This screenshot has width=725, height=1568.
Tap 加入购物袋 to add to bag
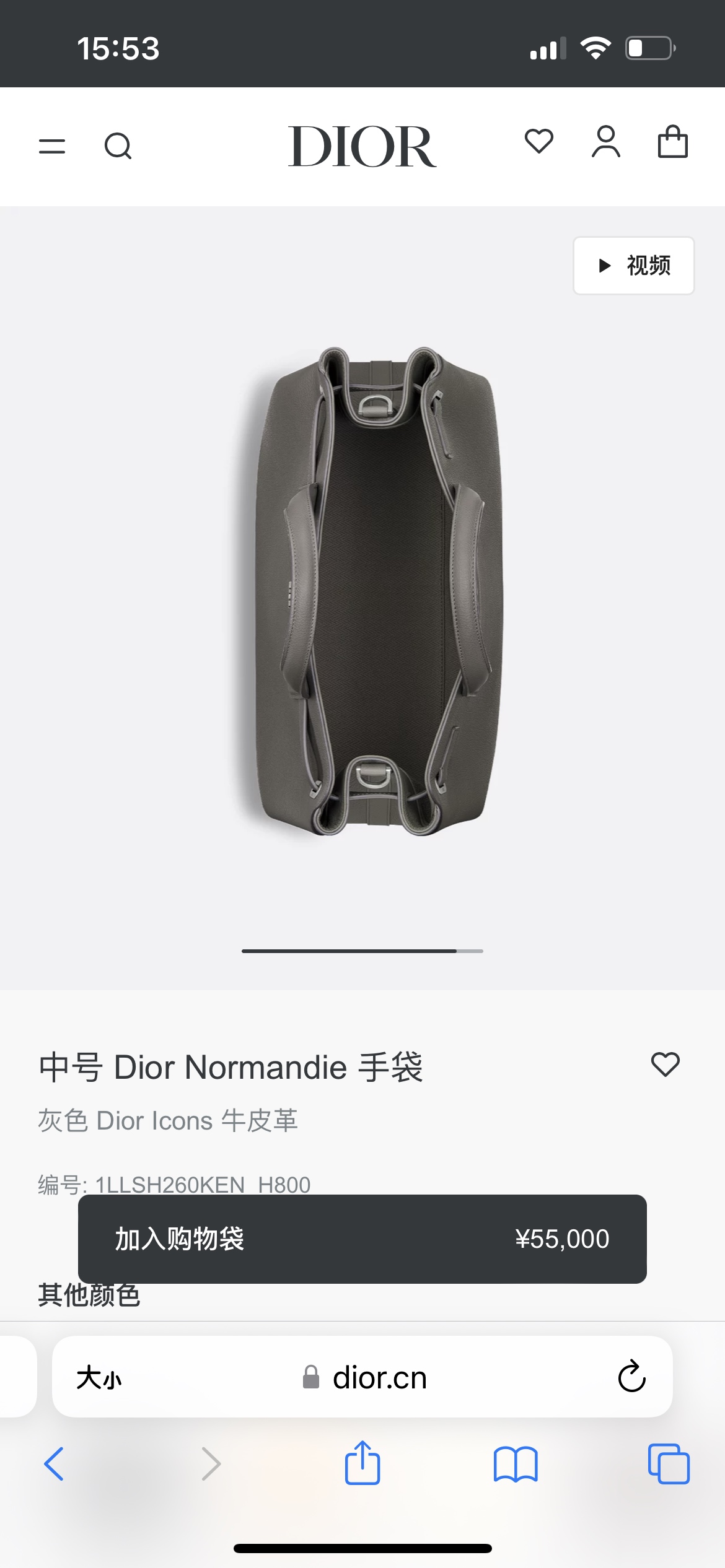tap(362, 1239)
